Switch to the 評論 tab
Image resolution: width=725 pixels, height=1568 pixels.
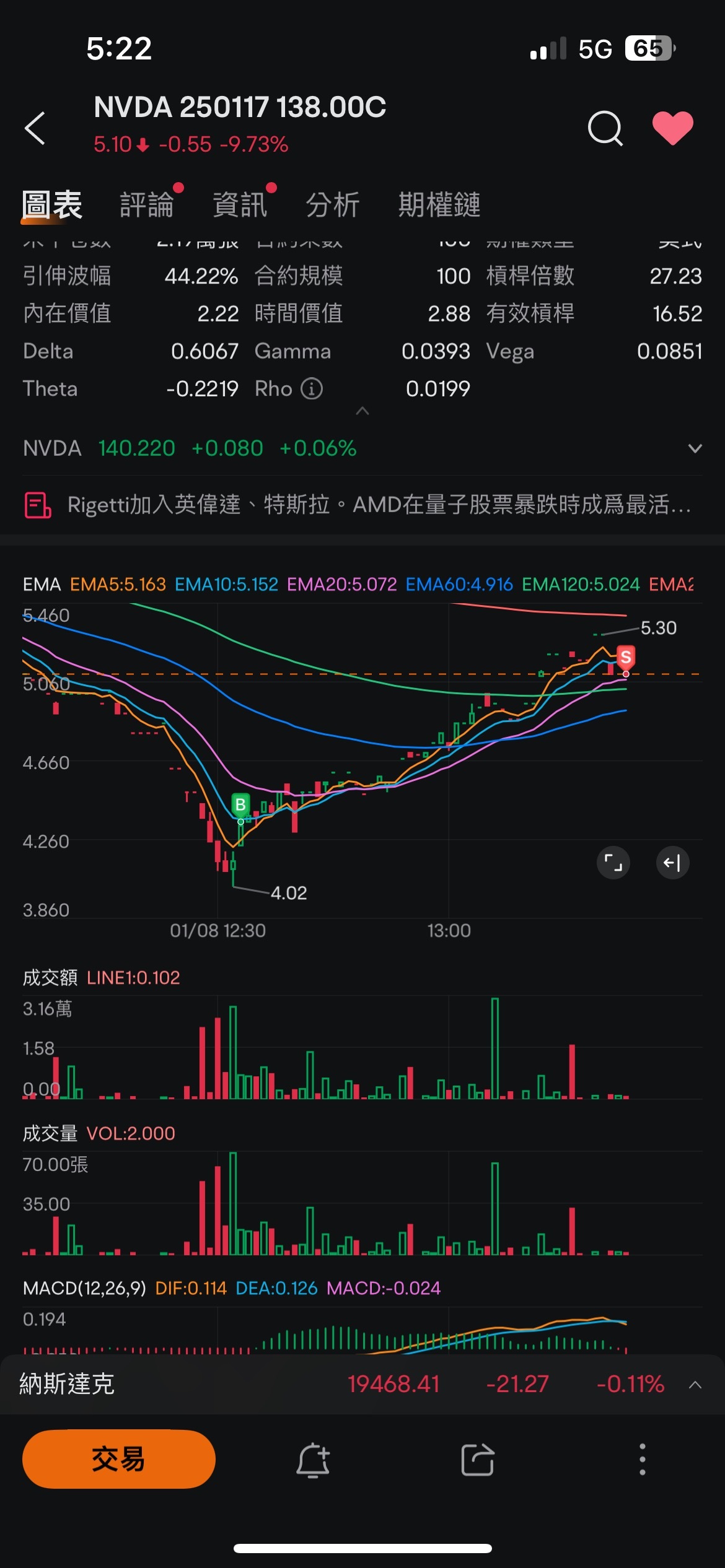point(147,204)
